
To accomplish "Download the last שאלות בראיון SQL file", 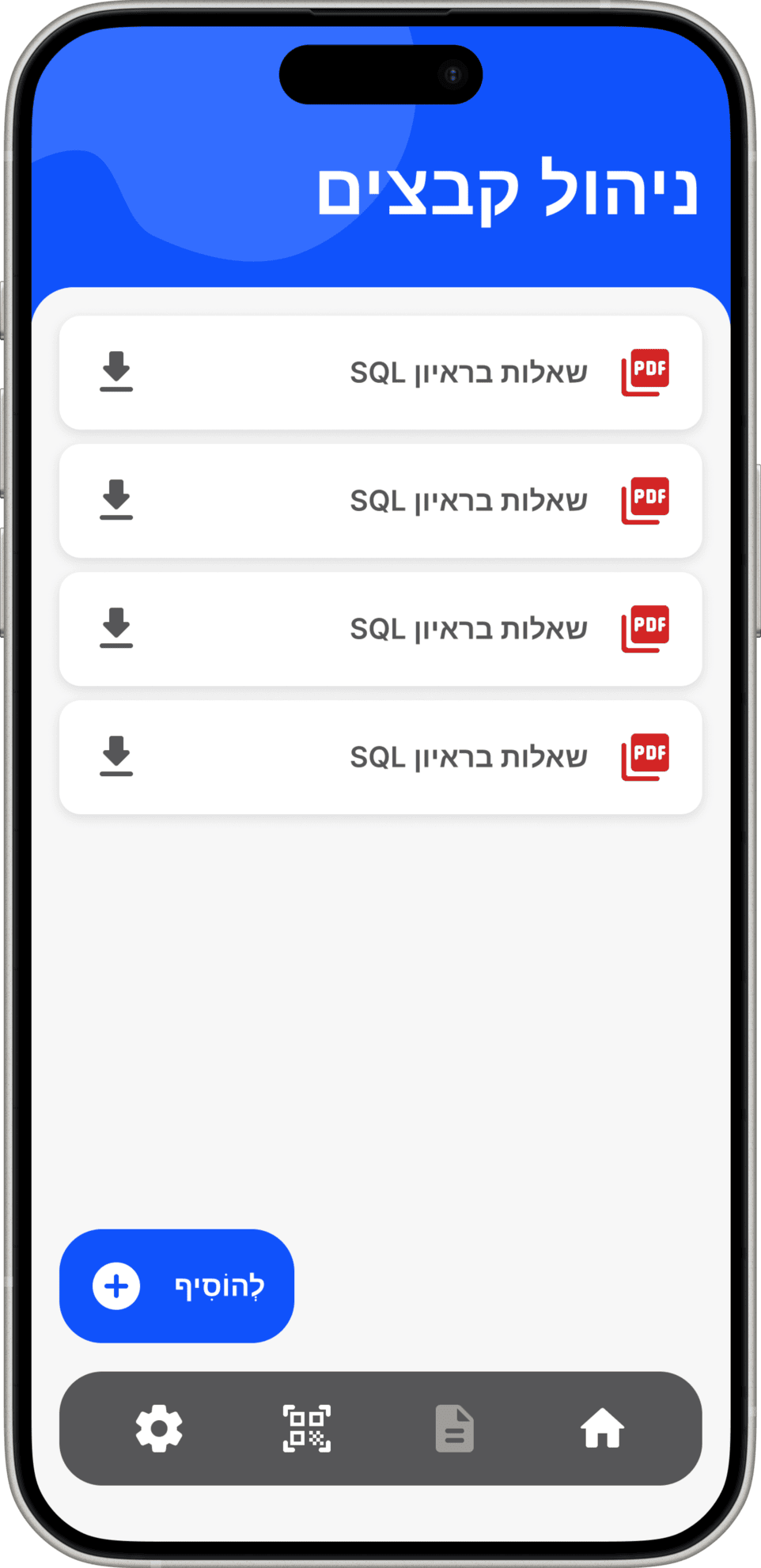I will 116,756.
